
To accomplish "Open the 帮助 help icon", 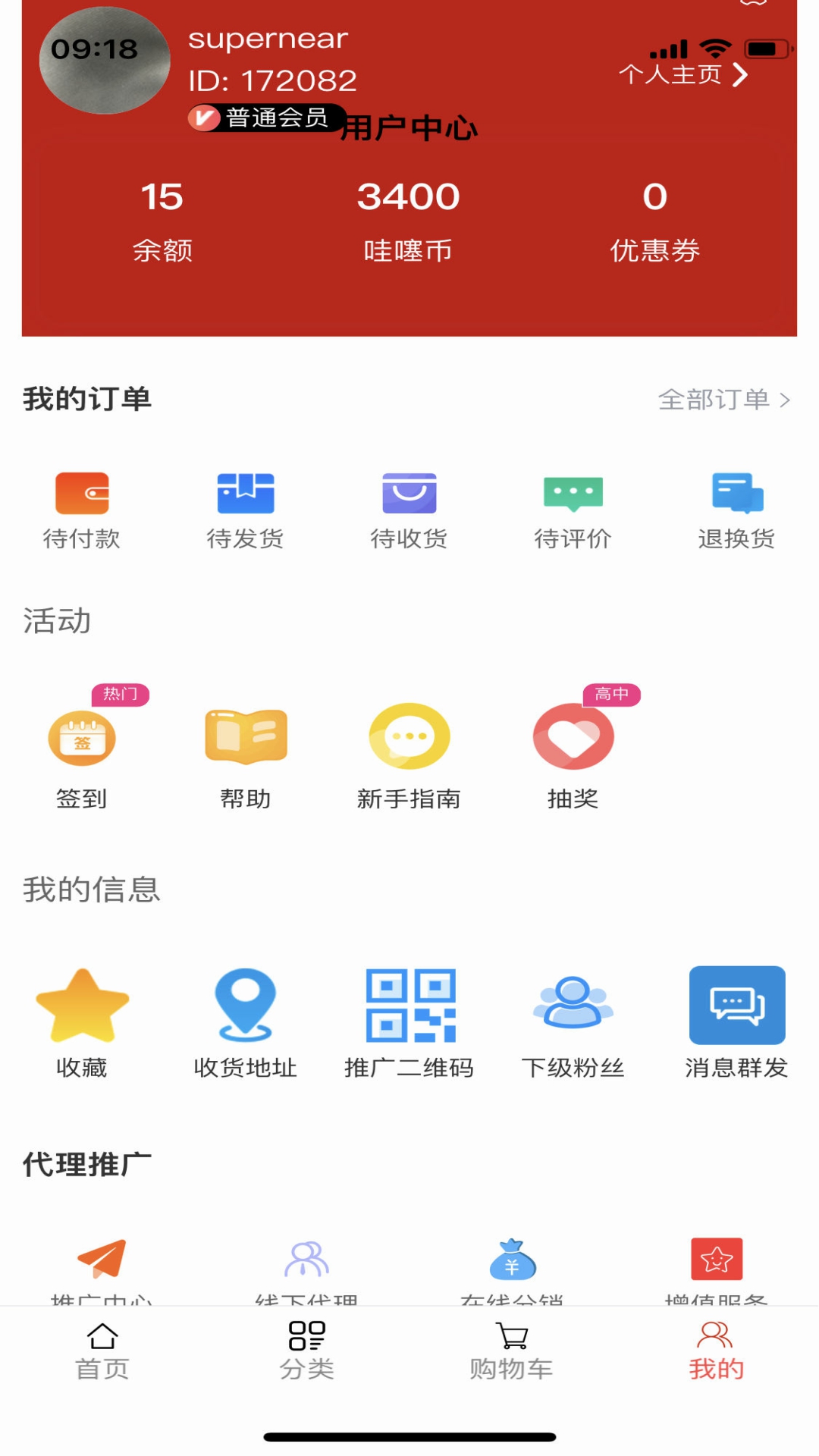I will point(246,736).
